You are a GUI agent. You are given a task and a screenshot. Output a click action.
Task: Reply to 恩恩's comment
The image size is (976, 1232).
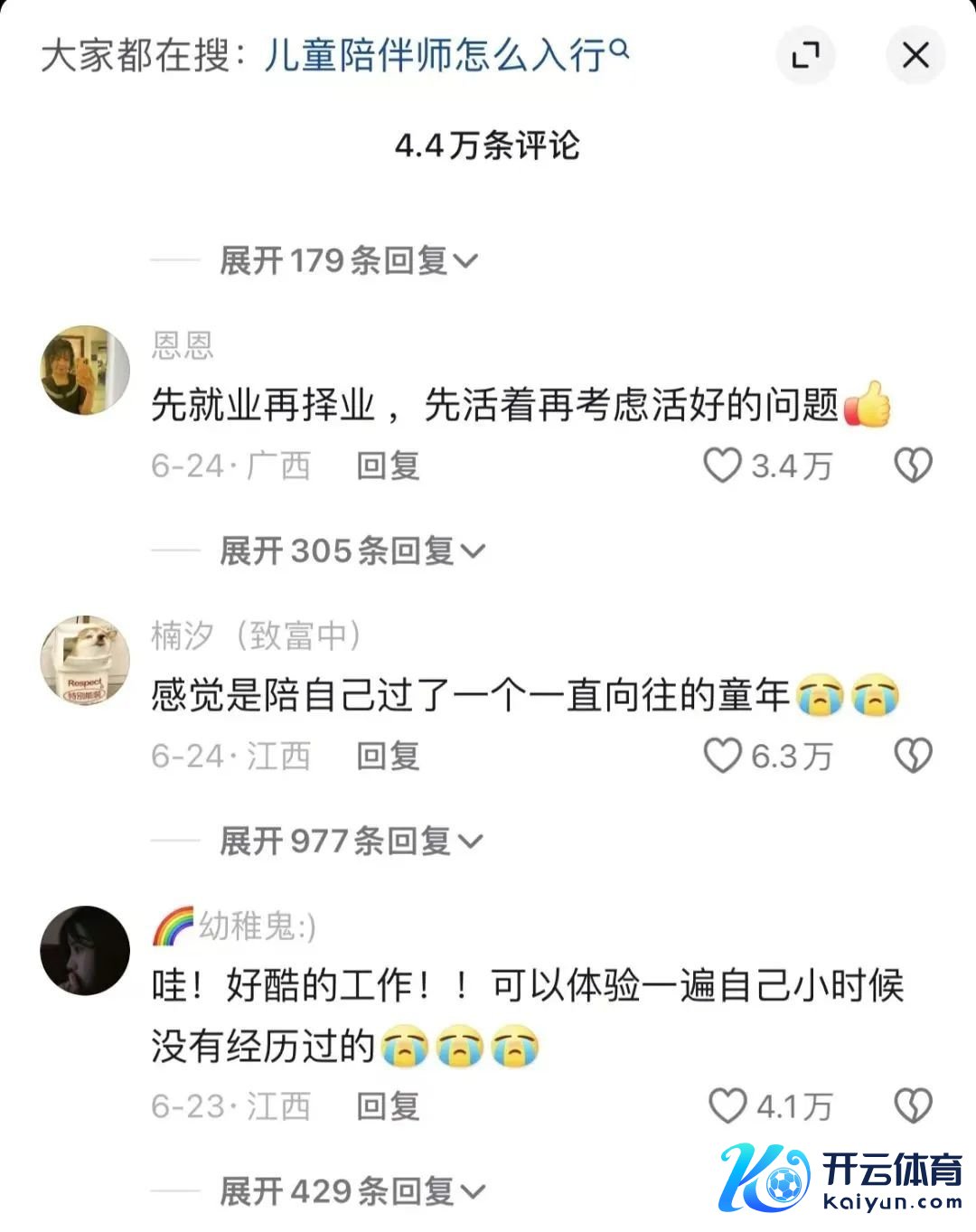pyautogui.click(x=388, y=466)
